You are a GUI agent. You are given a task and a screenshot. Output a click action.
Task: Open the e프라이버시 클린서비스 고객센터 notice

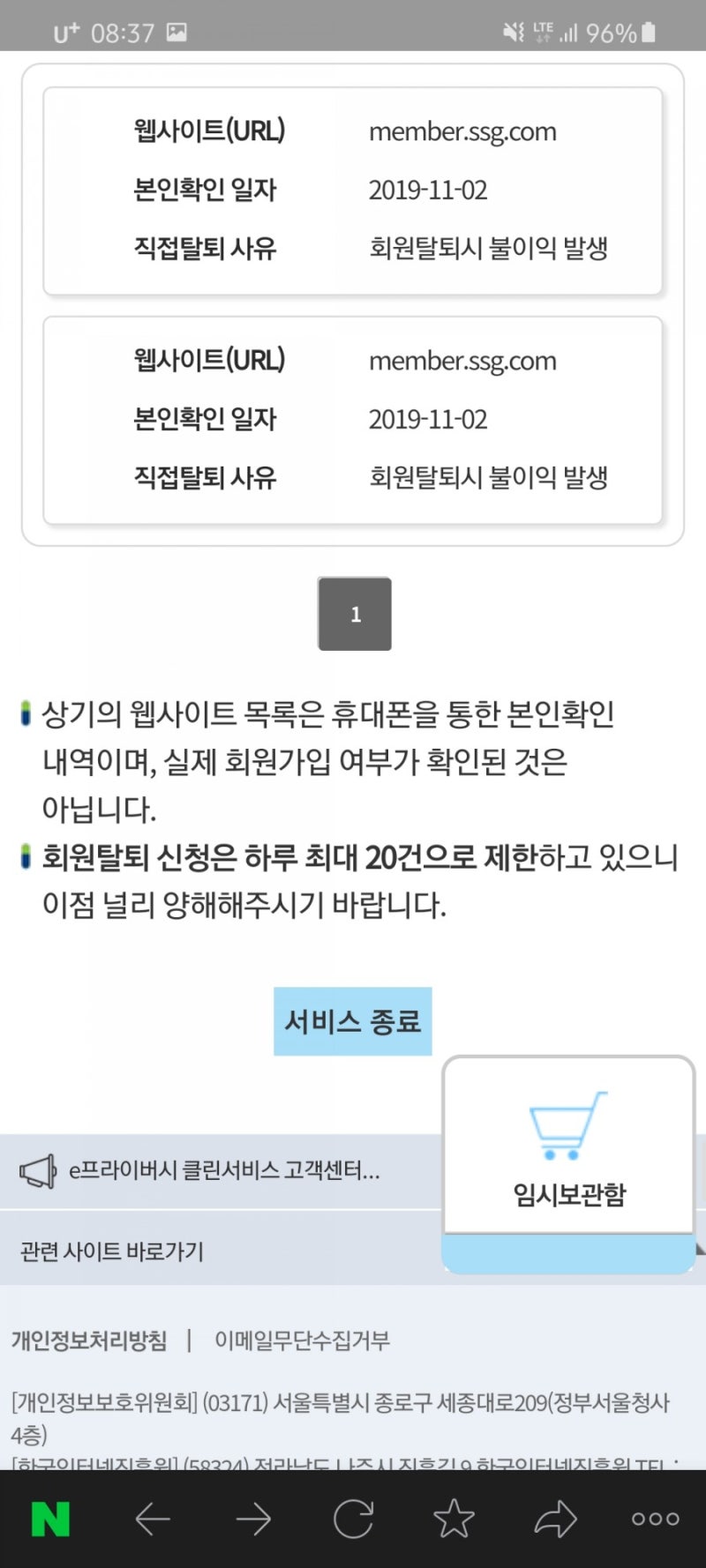tap(224, 1171)
